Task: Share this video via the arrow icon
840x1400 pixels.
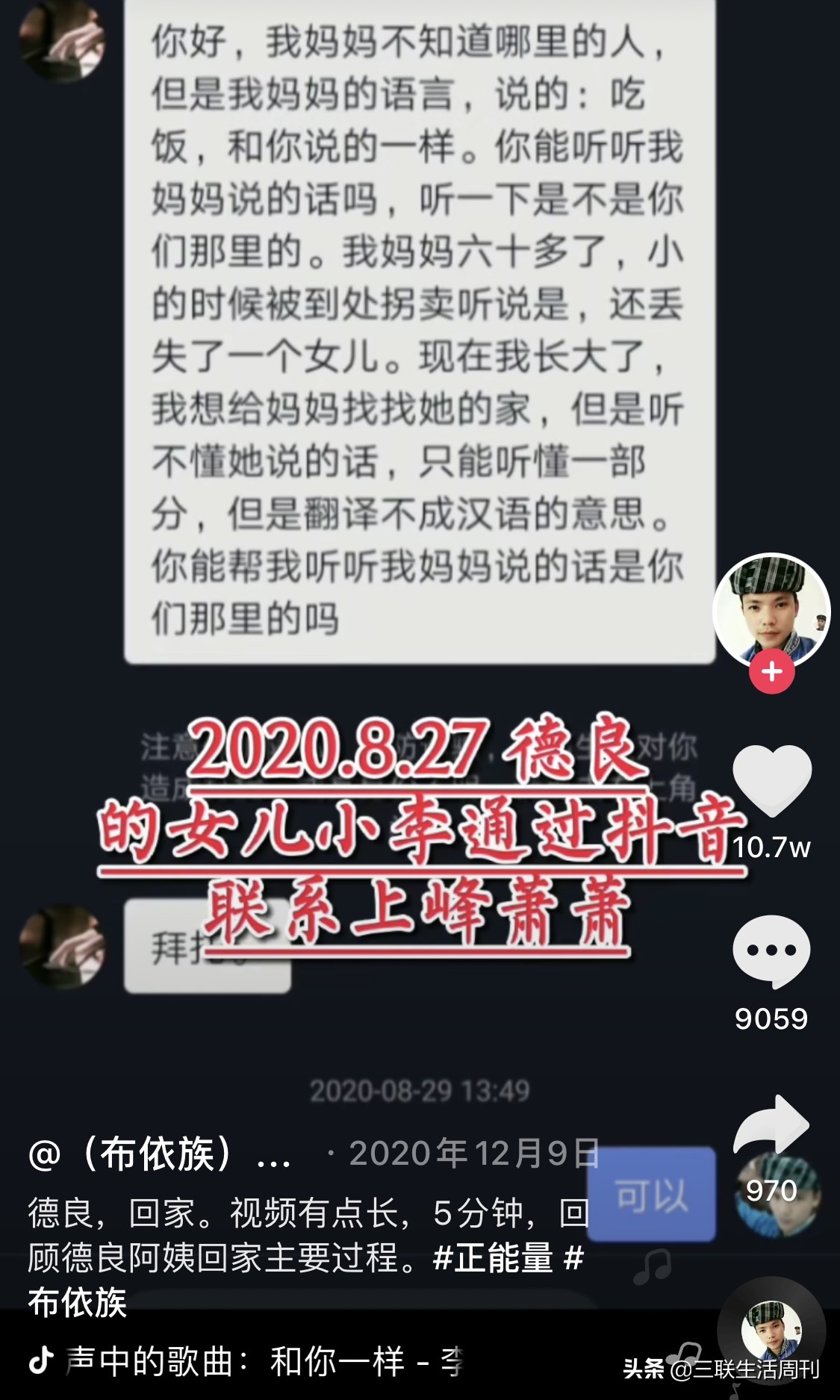Action: coord(771,1126)
